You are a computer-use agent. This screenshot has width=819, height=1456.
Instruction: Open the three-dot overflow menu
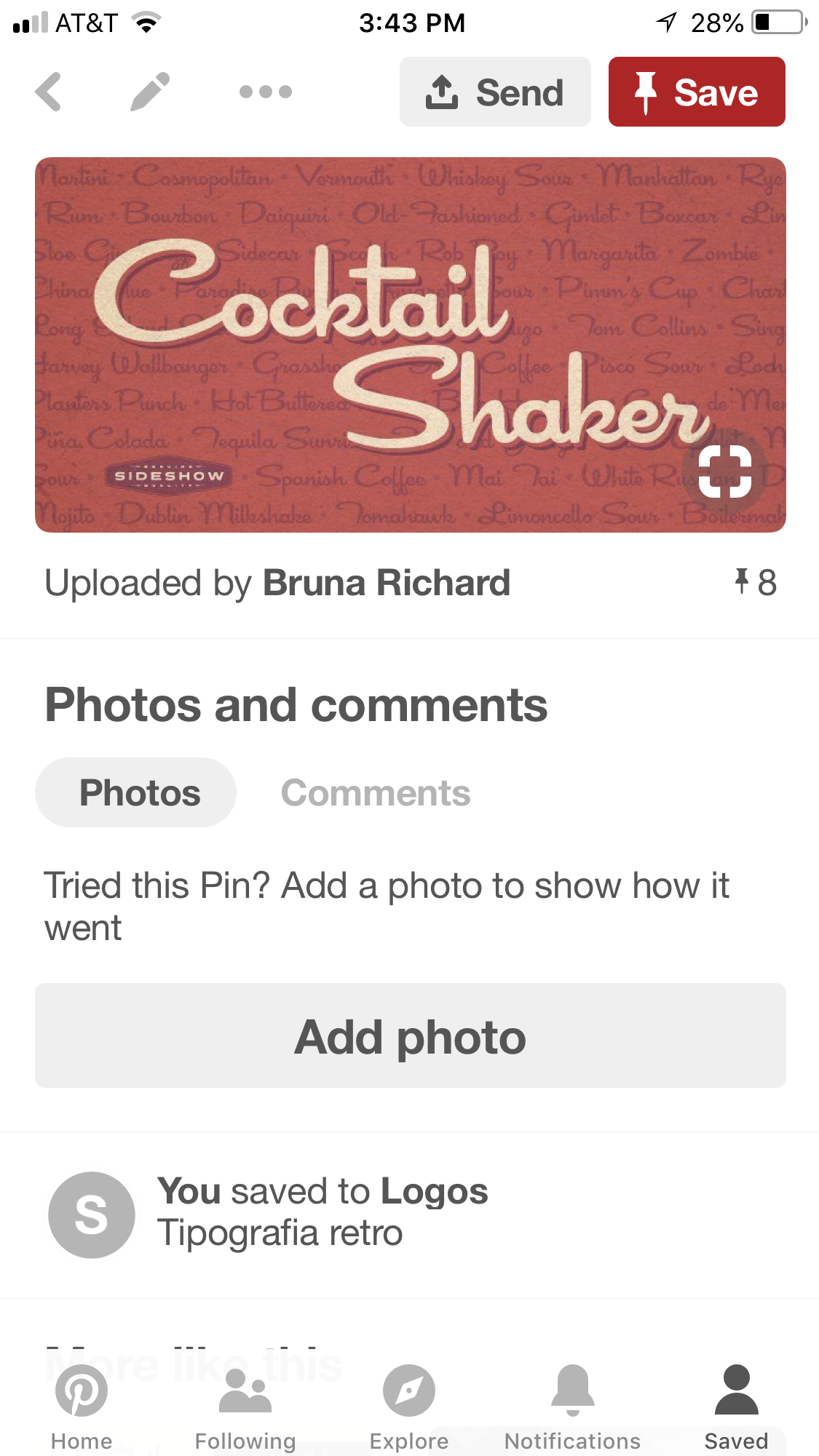(x=265, y=92)
